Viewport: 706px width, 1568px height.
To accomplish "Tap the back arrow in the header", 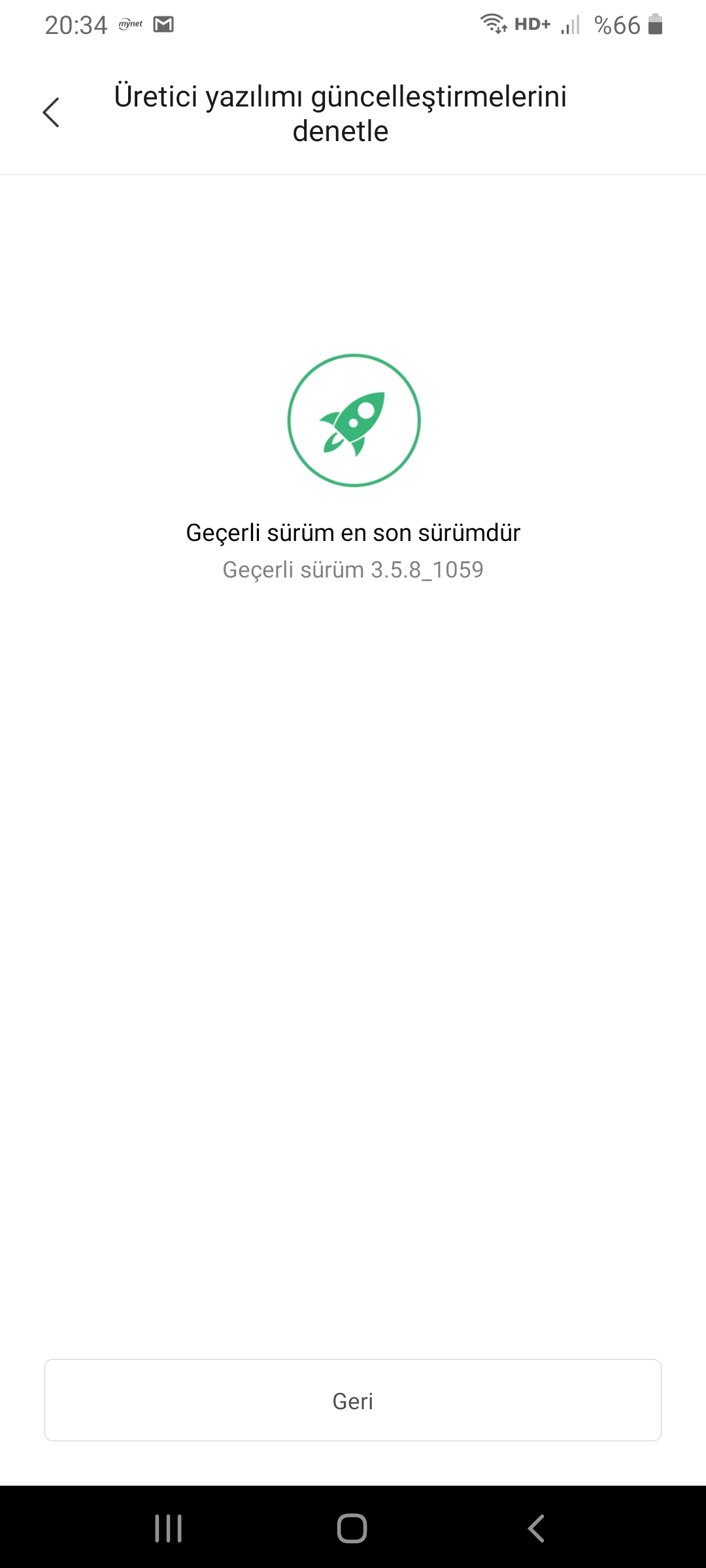I will point(51,112).
